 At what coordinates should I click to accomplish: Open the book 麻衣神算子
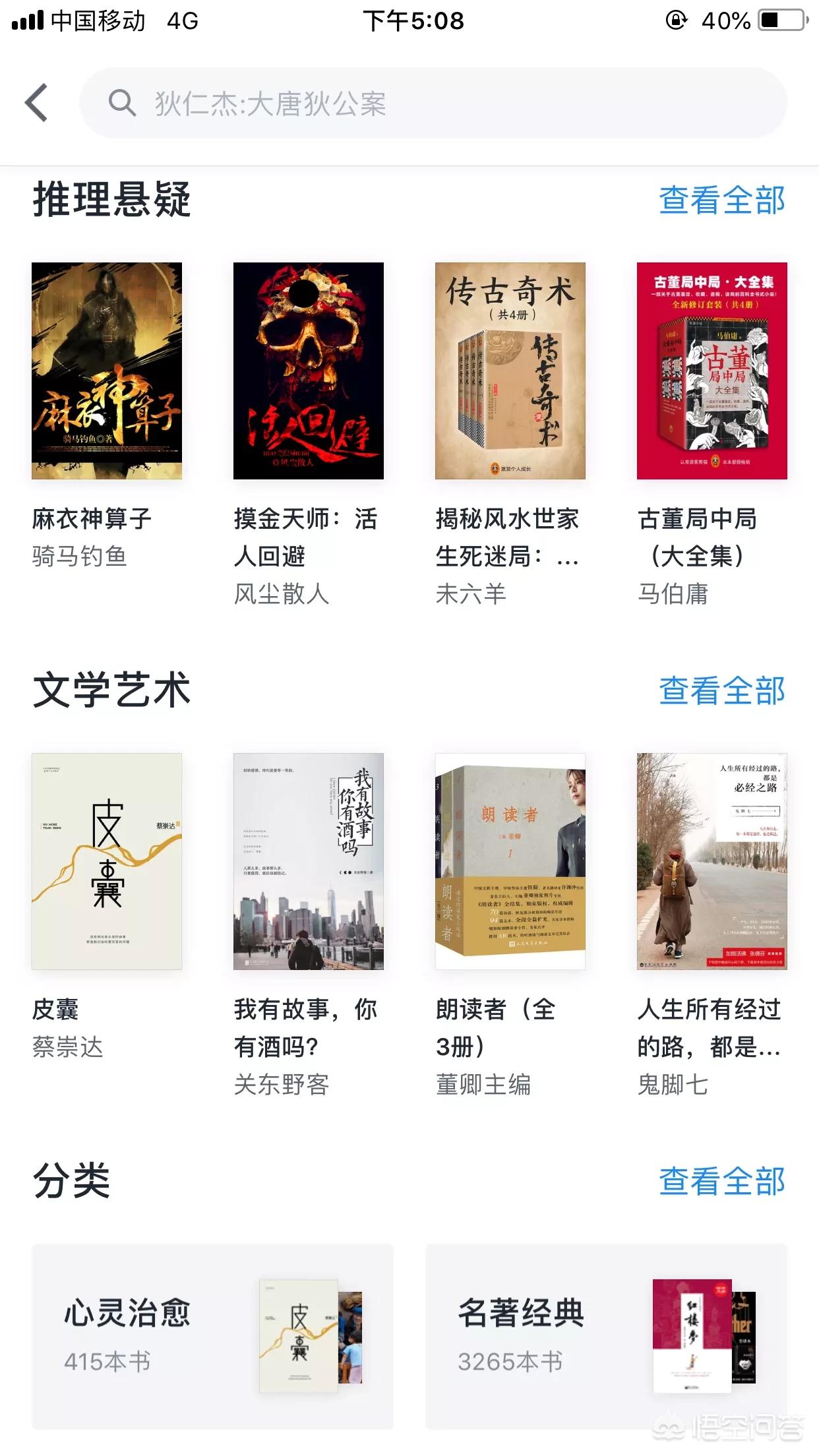pyautogui.click(x=107, y=371)
